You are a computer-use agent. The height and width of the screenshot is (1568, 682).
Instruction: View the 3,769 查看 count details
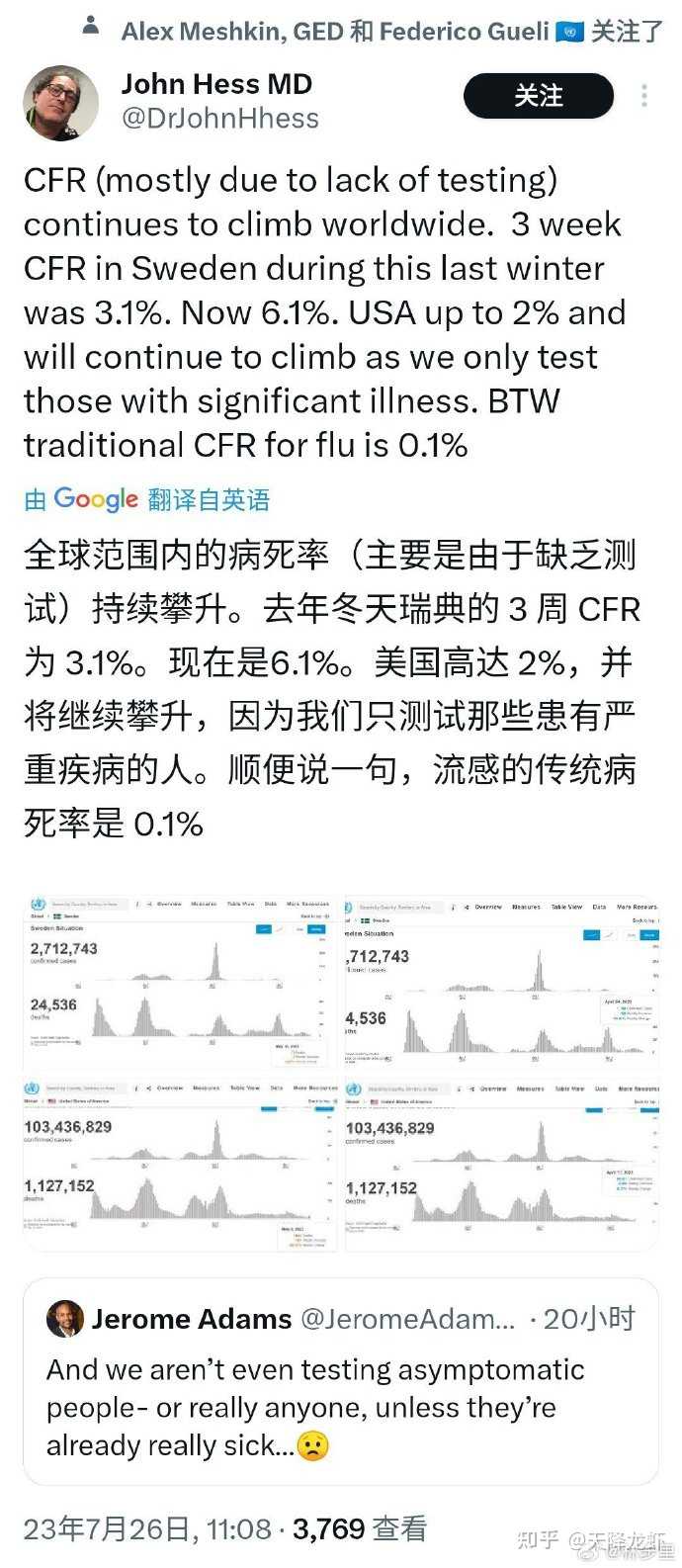point(360,1528)
